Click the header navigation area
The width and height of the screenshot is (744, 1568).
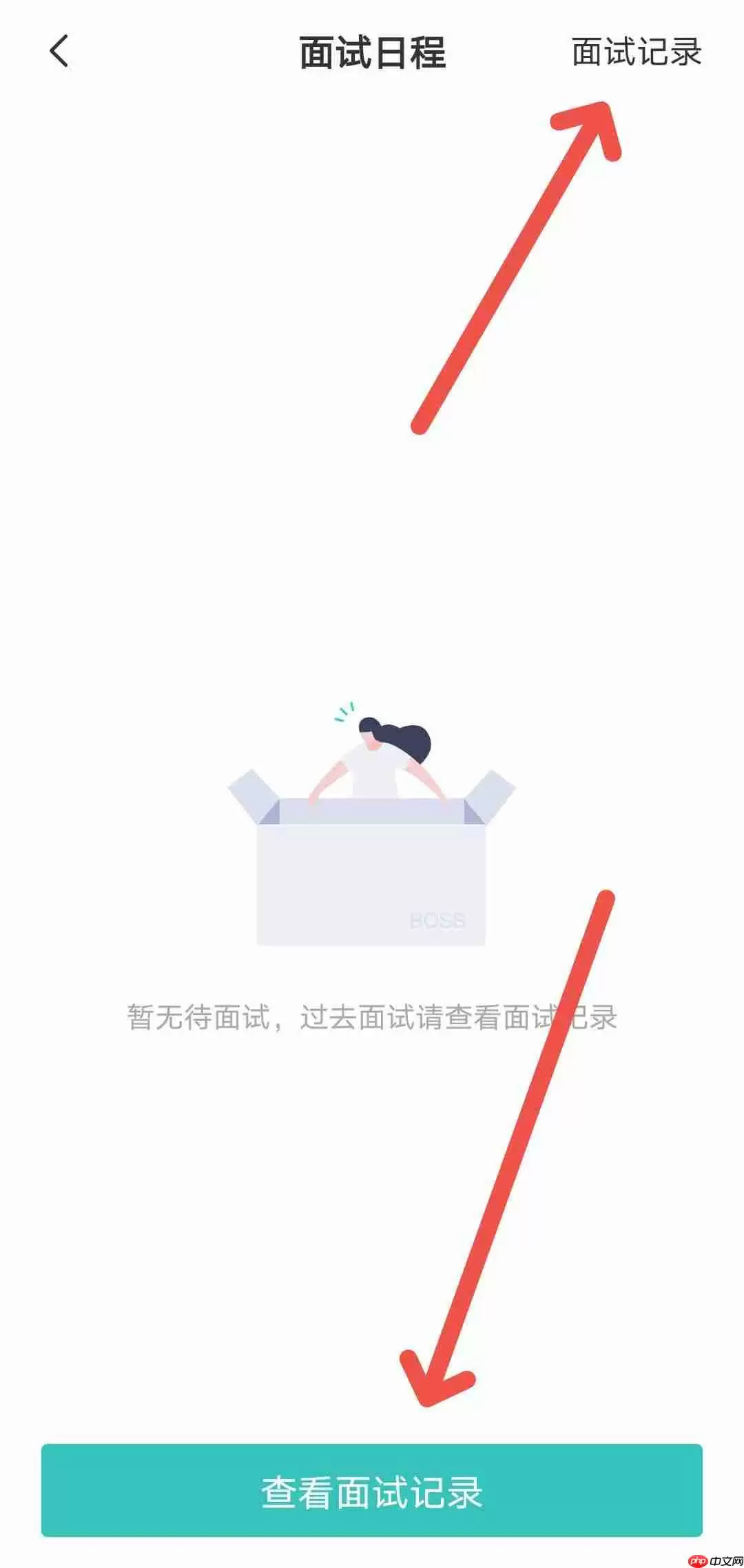[x=372, y=52]
